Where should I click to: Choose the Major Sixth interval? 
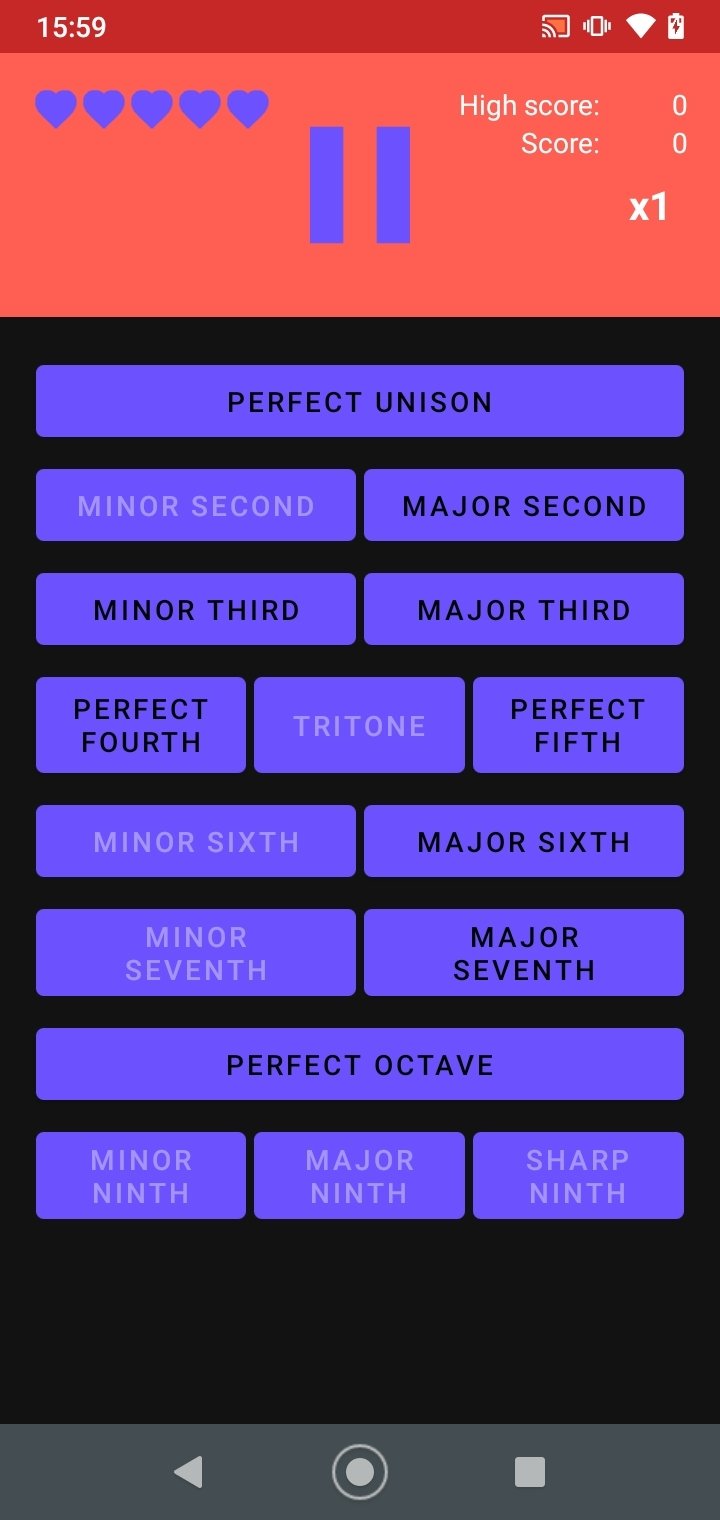point(523,841)
